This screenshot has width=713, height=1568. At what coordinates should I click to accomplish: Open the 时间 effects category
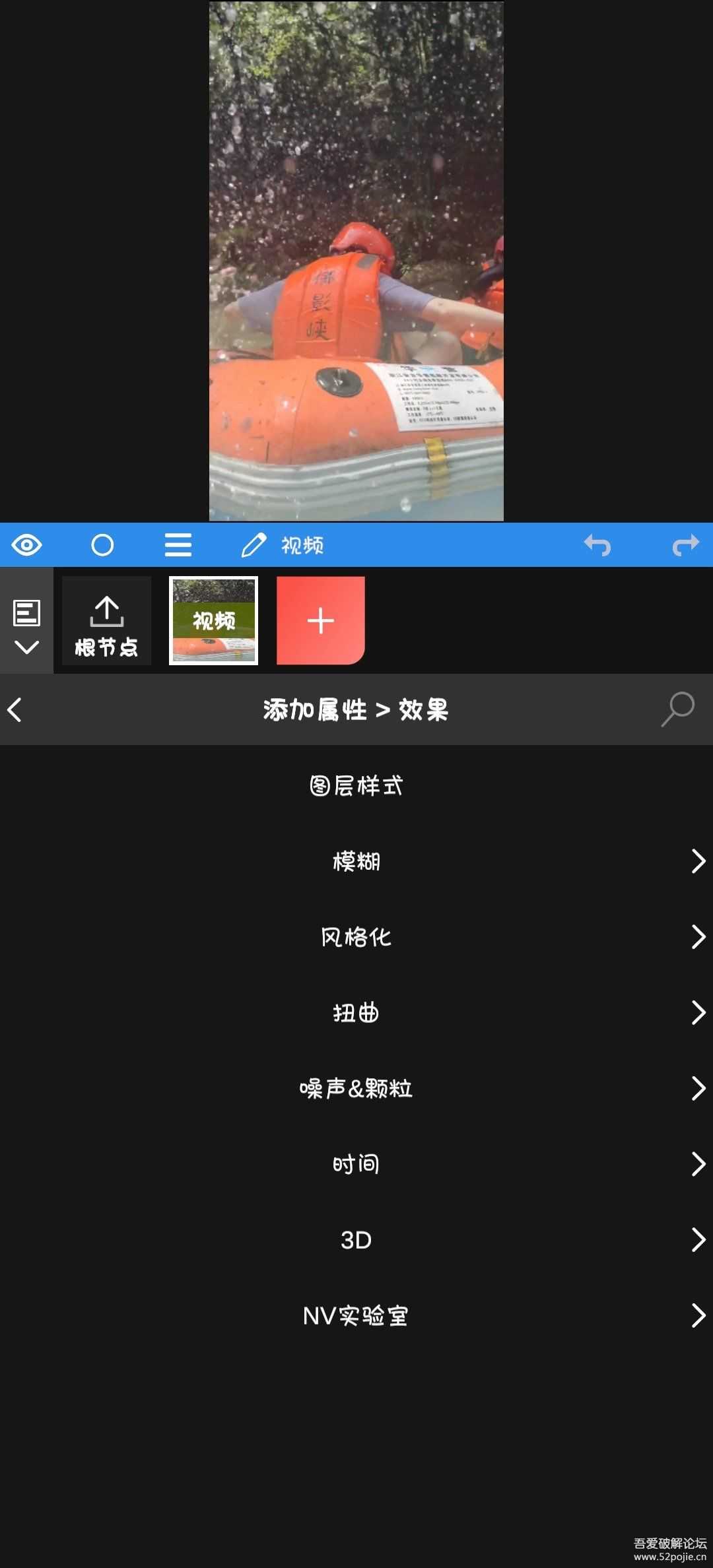(x=356, y=1164)
